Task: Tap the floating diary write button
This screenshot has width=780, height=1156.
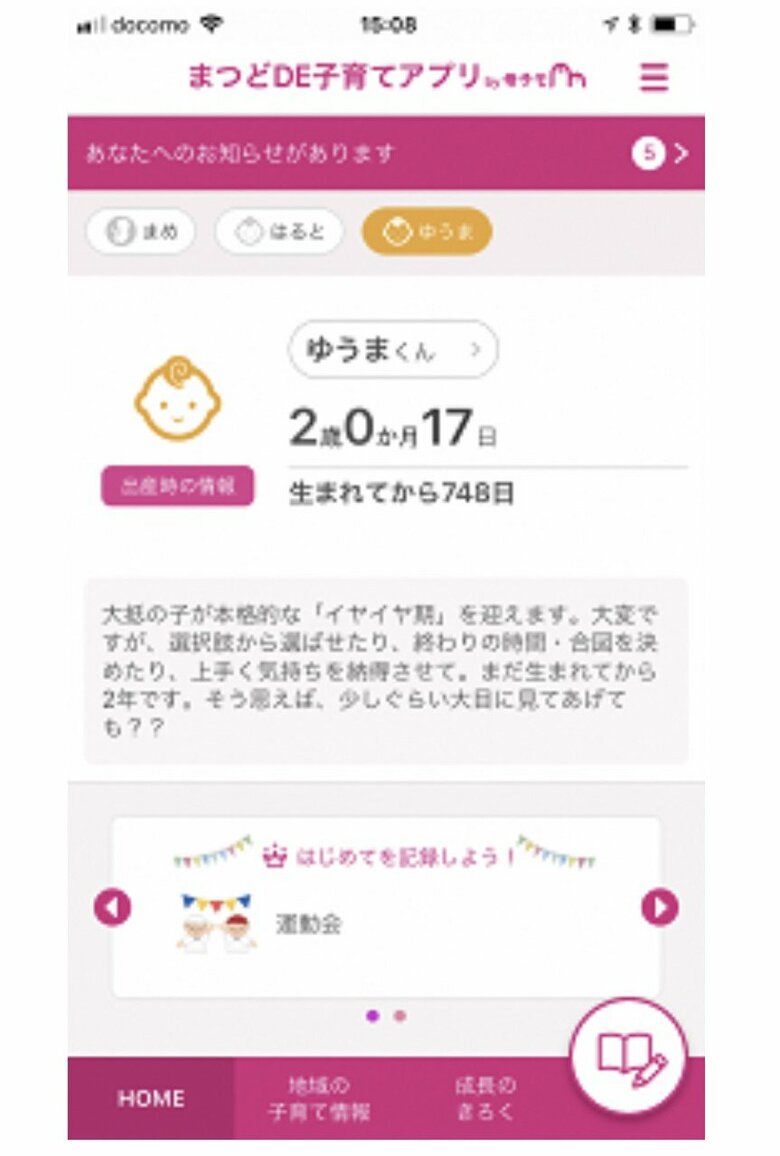Action: [629, 1056]
